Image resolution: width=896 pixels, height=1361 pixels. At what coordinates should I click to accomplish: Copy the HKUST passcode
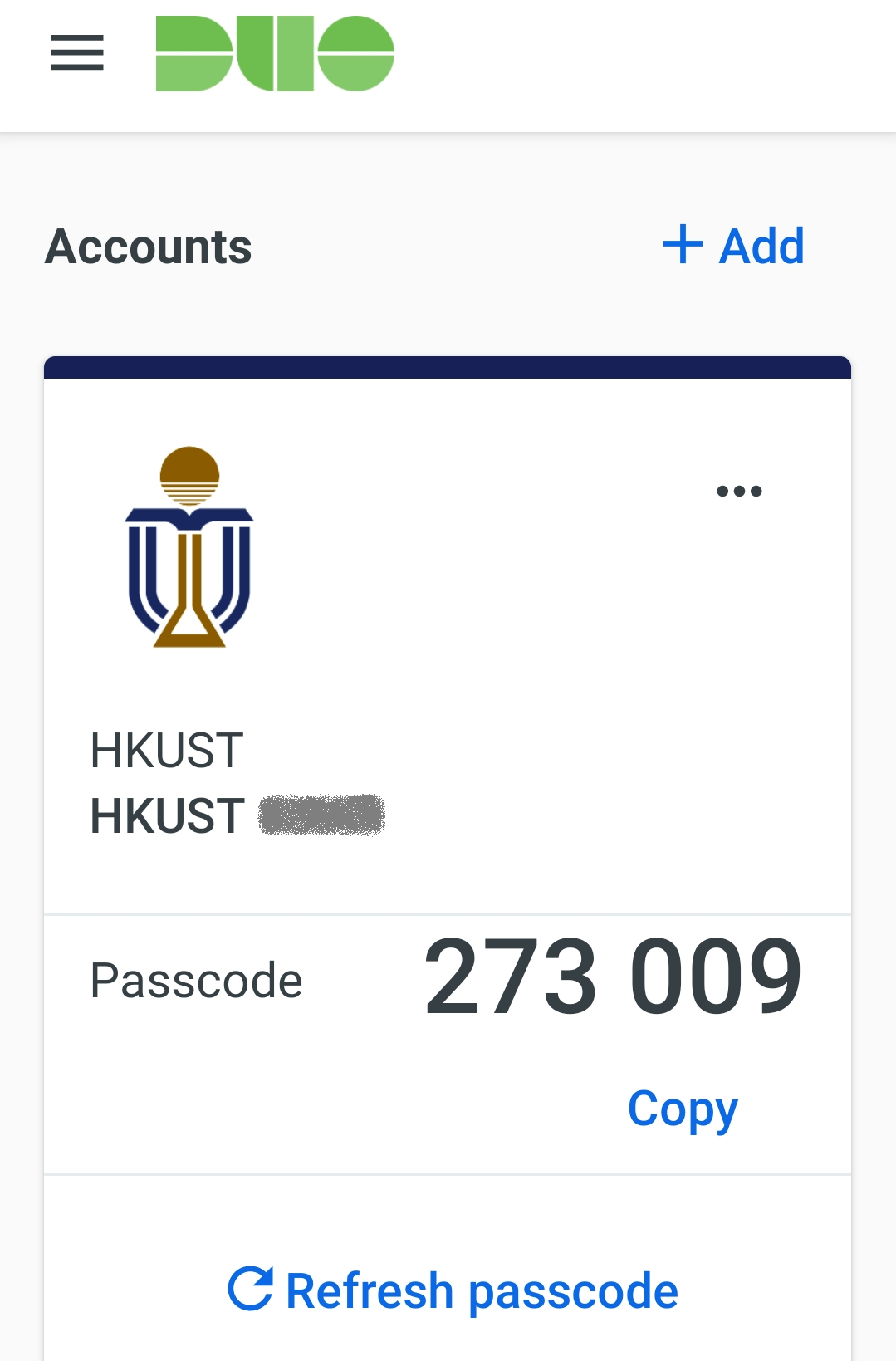pyautogui.click(x=683, y=1109)
